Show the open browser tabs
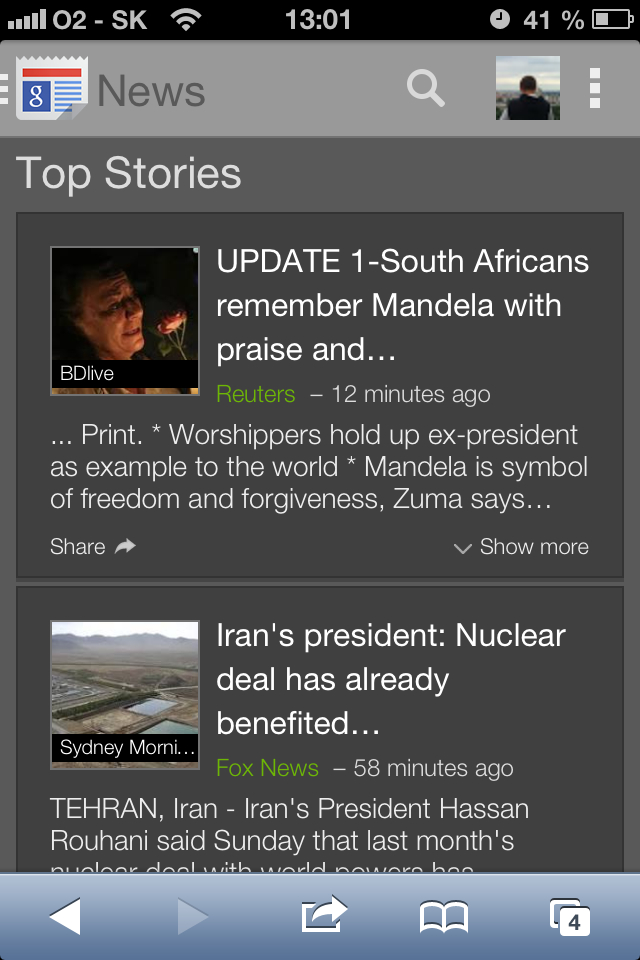The height and width of the screenshot is (960, 640). click(x=570, y=916)
